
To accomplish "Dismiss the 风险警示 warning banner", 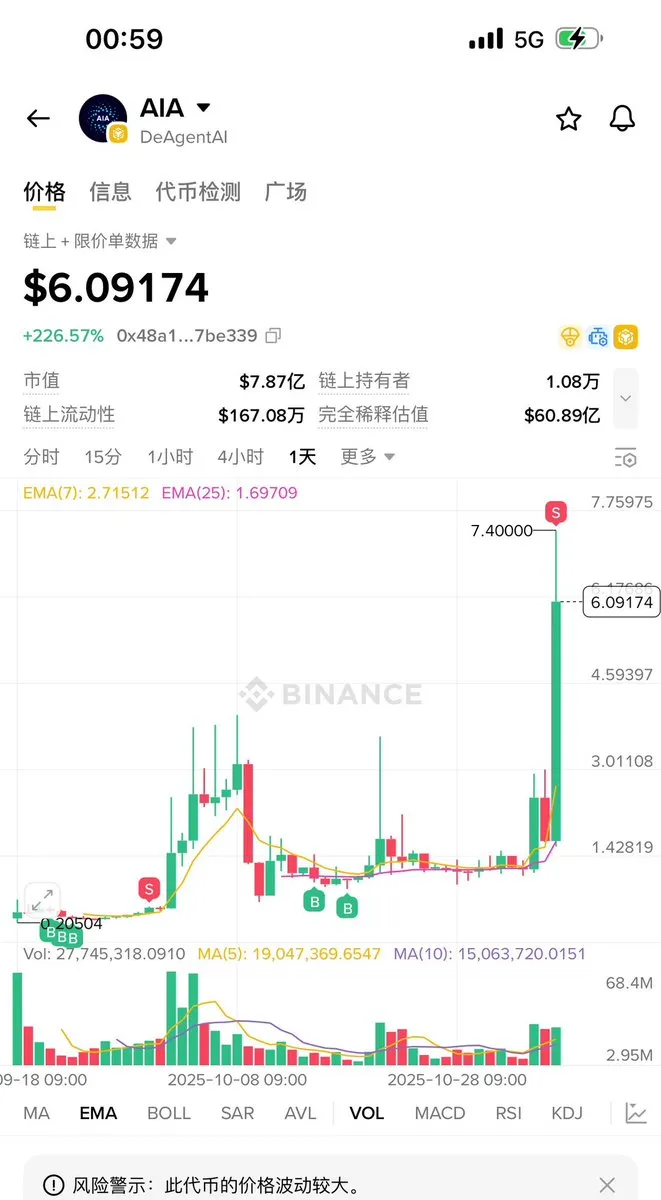I will point(607,1186).
